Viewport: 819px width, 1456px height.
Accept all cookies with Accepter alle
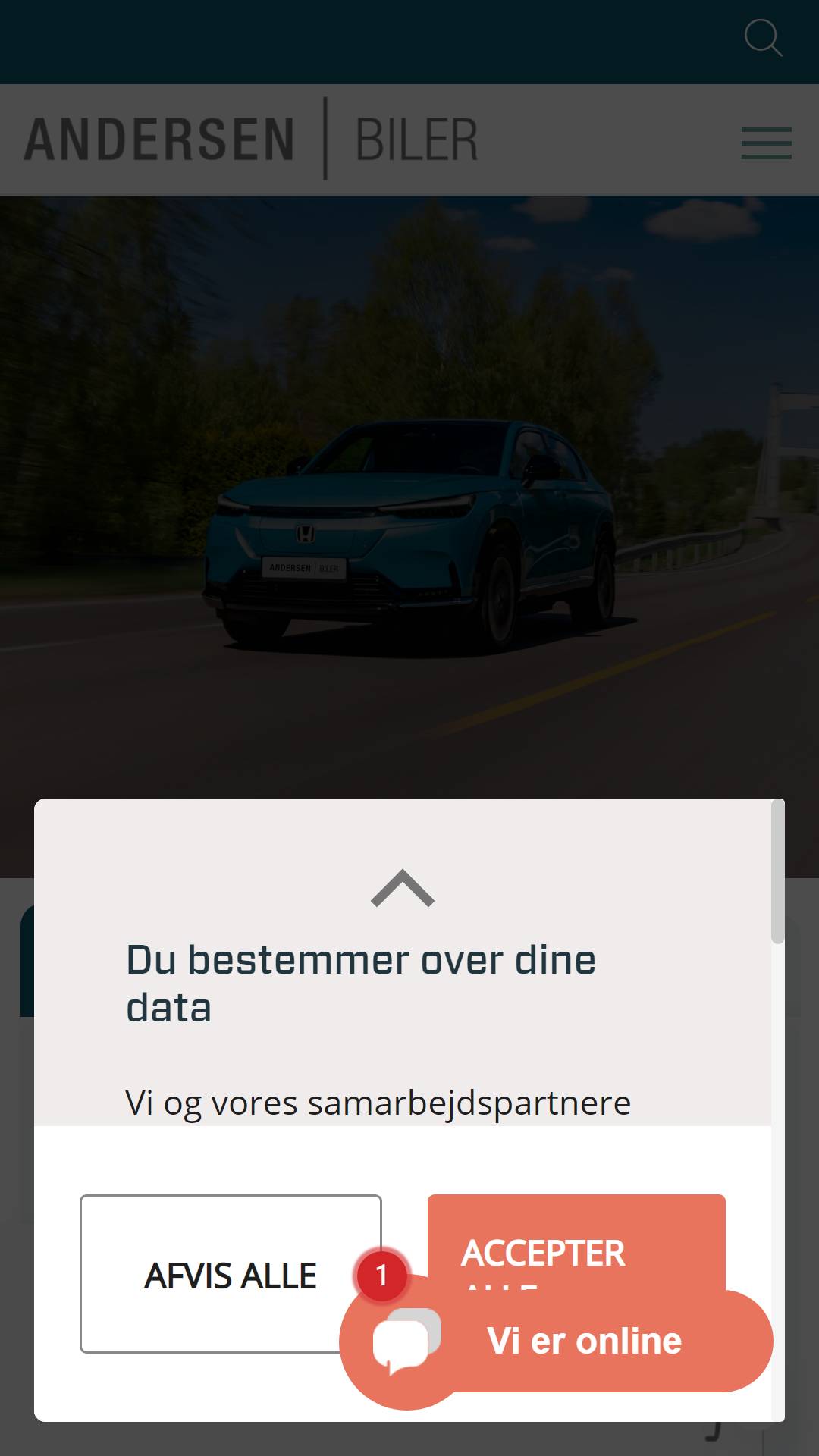(x=576, y=1241)
